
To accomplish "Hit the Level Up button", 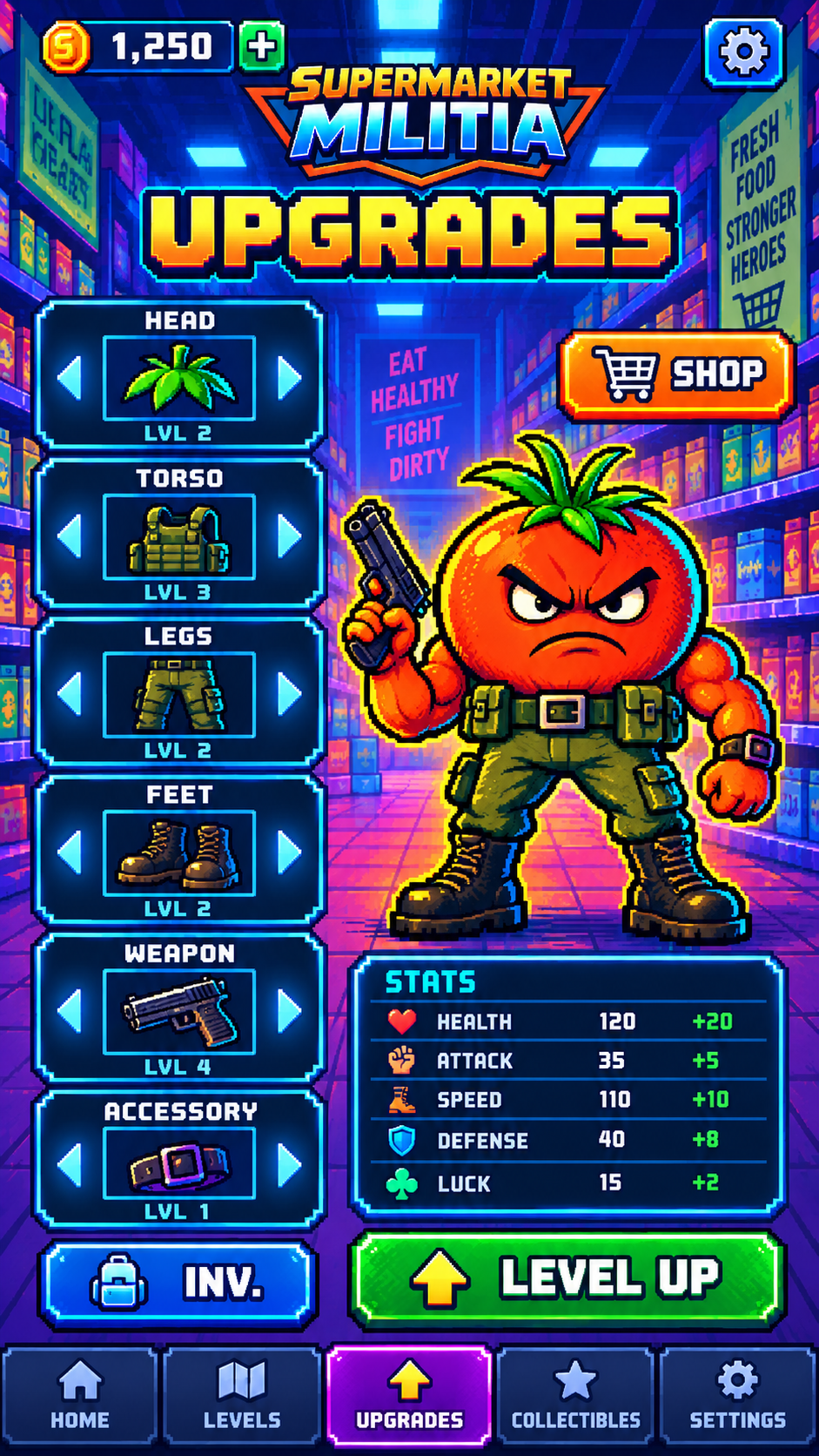I will [567, 1278].
